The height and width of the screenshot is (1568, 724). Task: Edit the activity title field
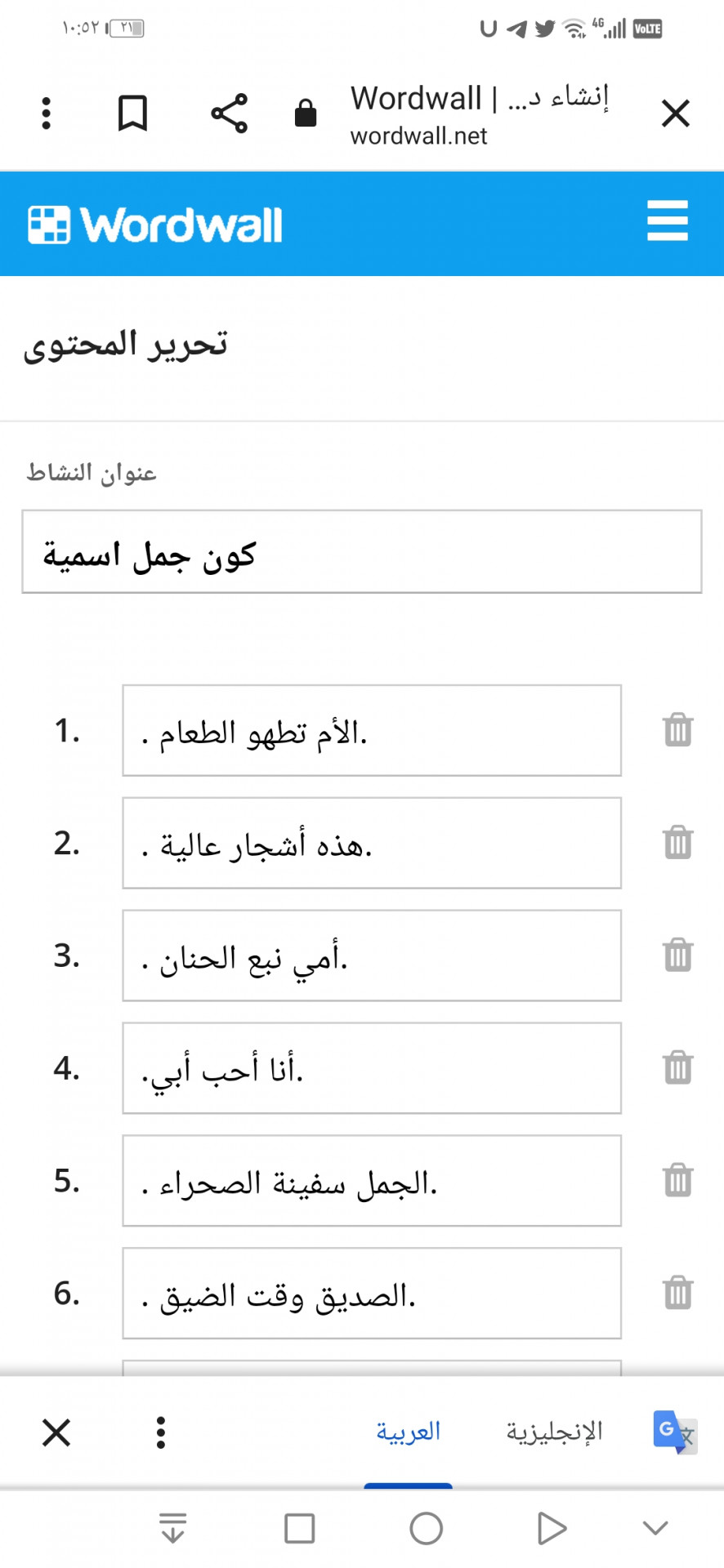coord(362,552)
